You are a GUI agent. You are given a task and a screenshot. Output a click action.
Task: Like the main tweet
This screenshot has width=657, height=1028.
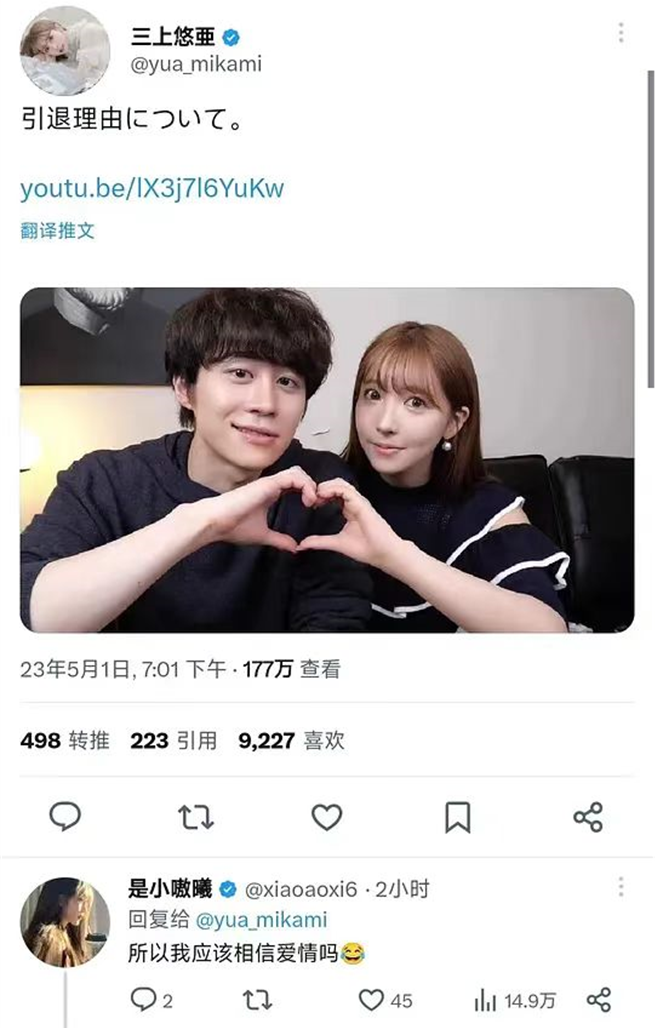click(x=326, y=817)
